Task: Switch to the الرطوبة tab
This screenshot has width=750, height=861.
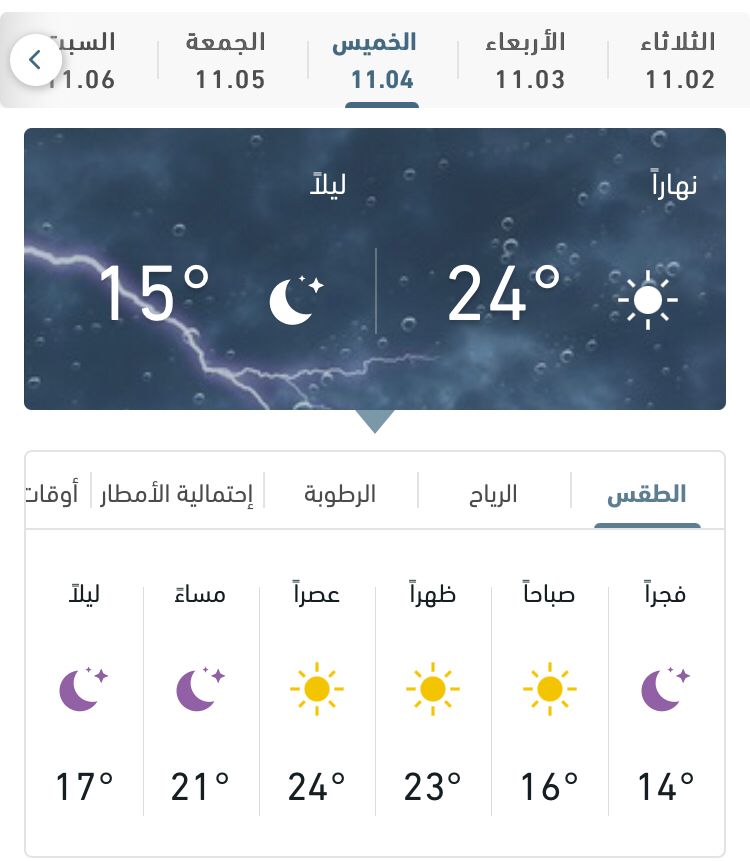Action: pos(340,494)
